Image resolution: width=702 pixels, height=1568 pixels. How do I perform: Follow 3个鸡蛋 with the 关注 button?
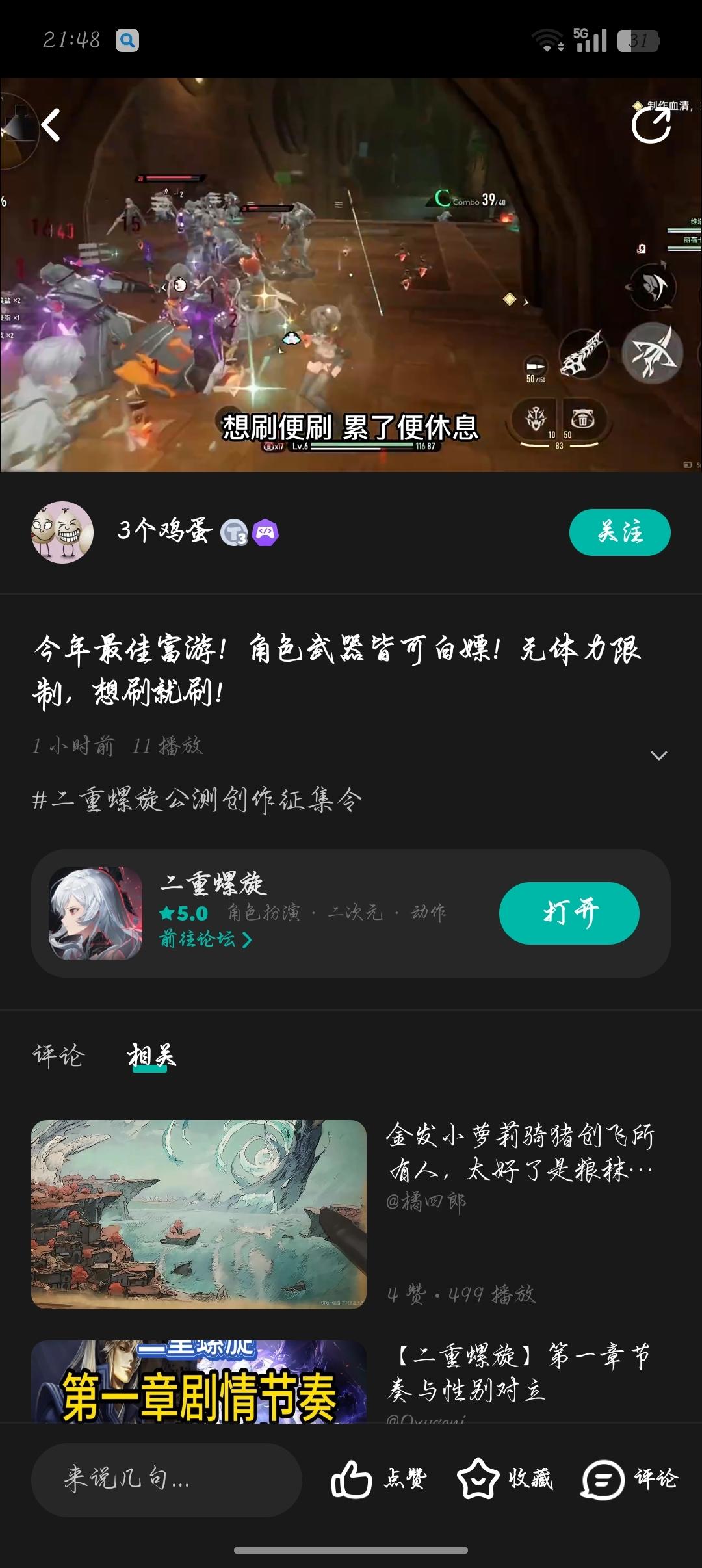[619, 532]
